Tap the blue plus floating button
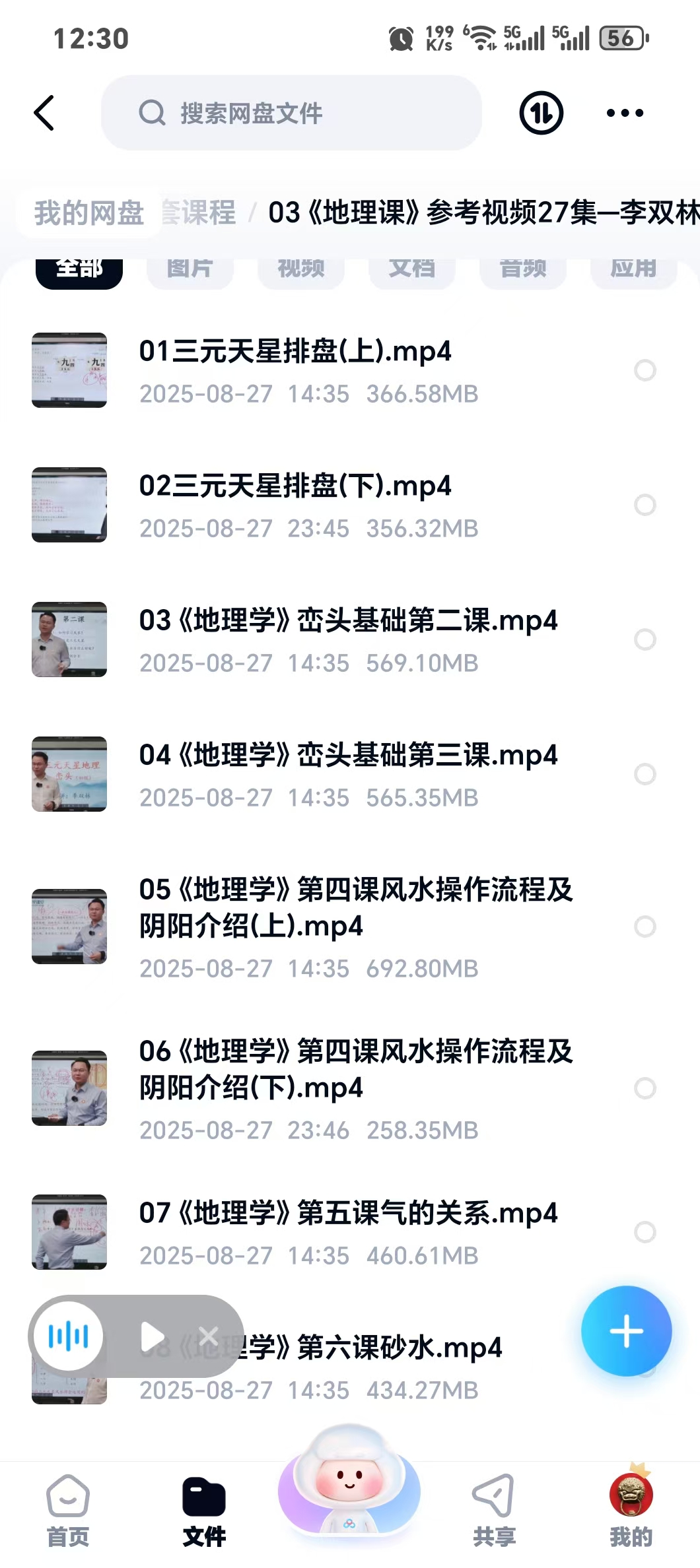700x1568 pixels. [626, 1331]
